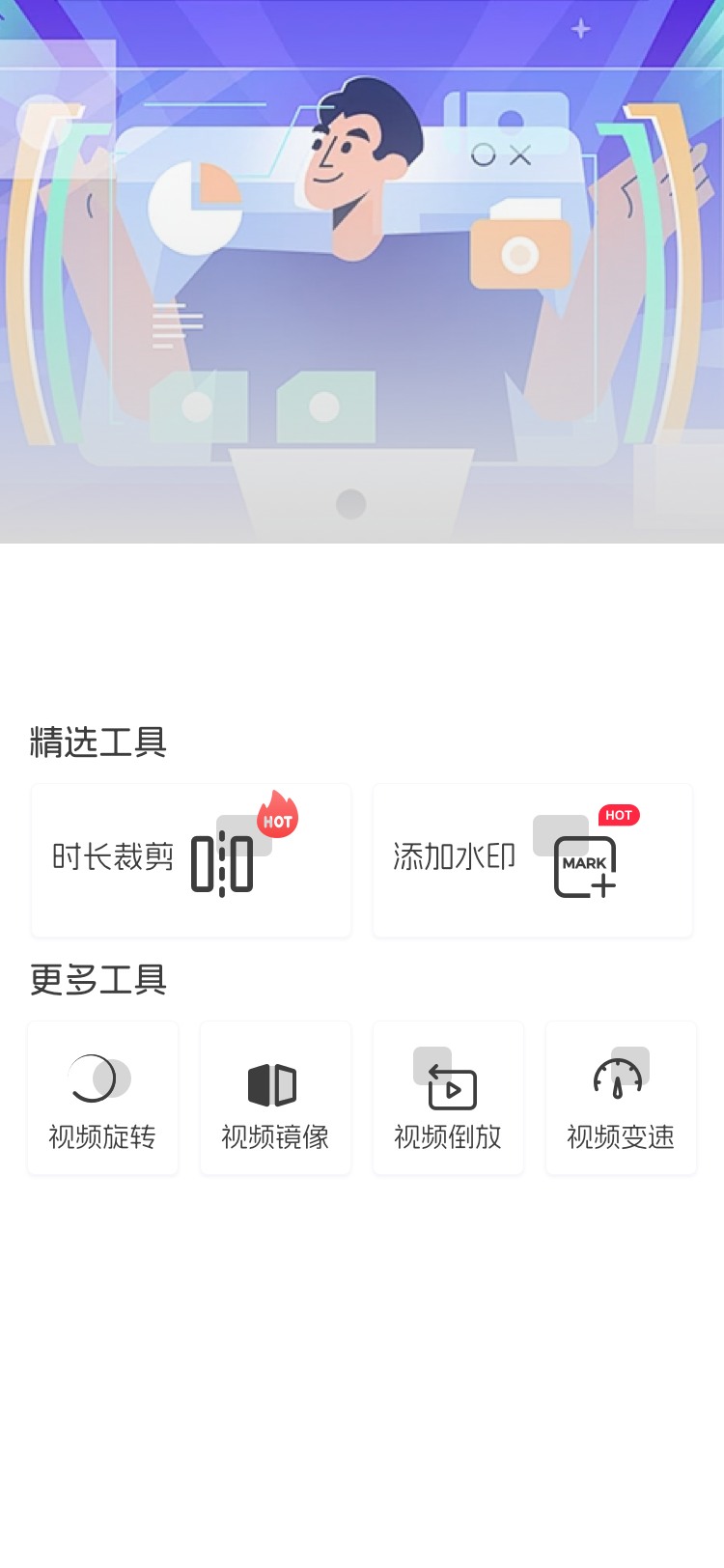Open the 视频旋转 tool card
The width and height of the screenshot is (724, 1568).
(x=102, y=1098)
